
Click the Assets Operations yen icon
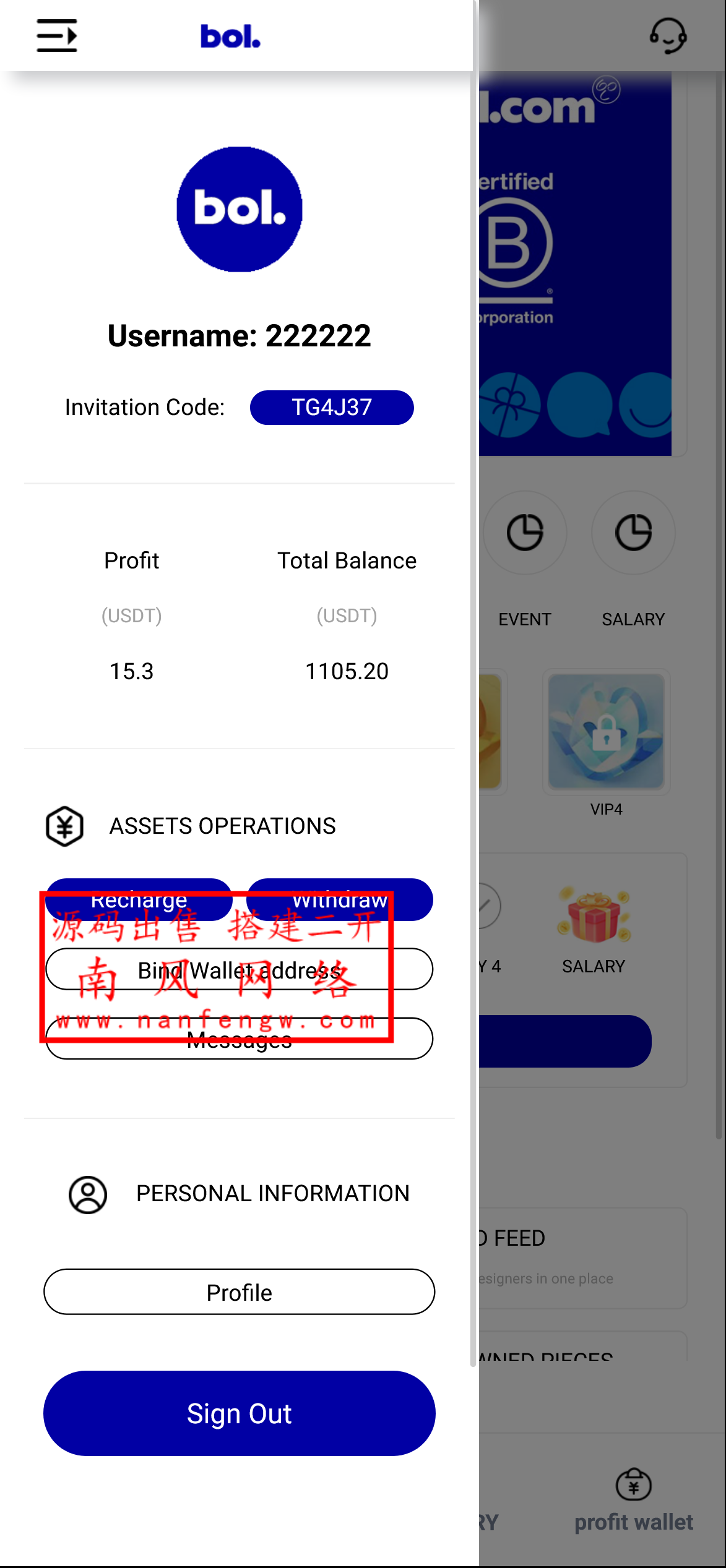(64, 825)
